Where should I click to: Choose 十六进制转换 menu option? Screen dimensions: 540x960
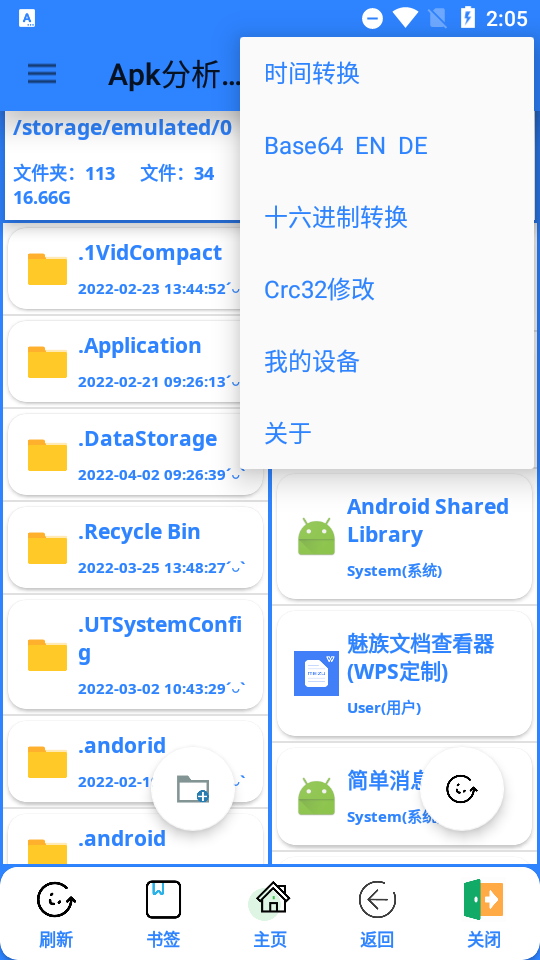click(x=387, y=217)
